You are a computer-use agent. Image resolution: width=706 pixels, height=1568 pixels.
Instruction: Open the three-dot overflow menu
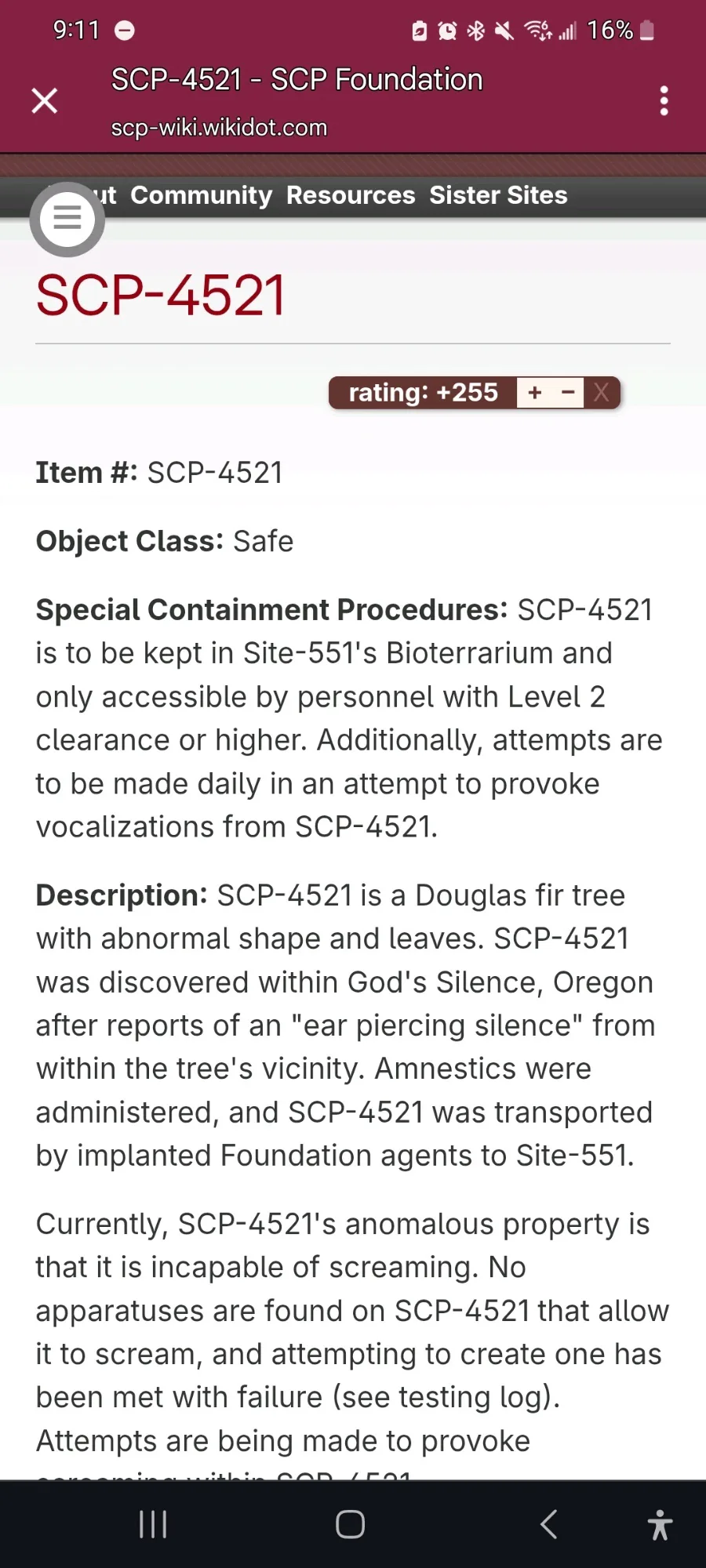tap(664, 100)
